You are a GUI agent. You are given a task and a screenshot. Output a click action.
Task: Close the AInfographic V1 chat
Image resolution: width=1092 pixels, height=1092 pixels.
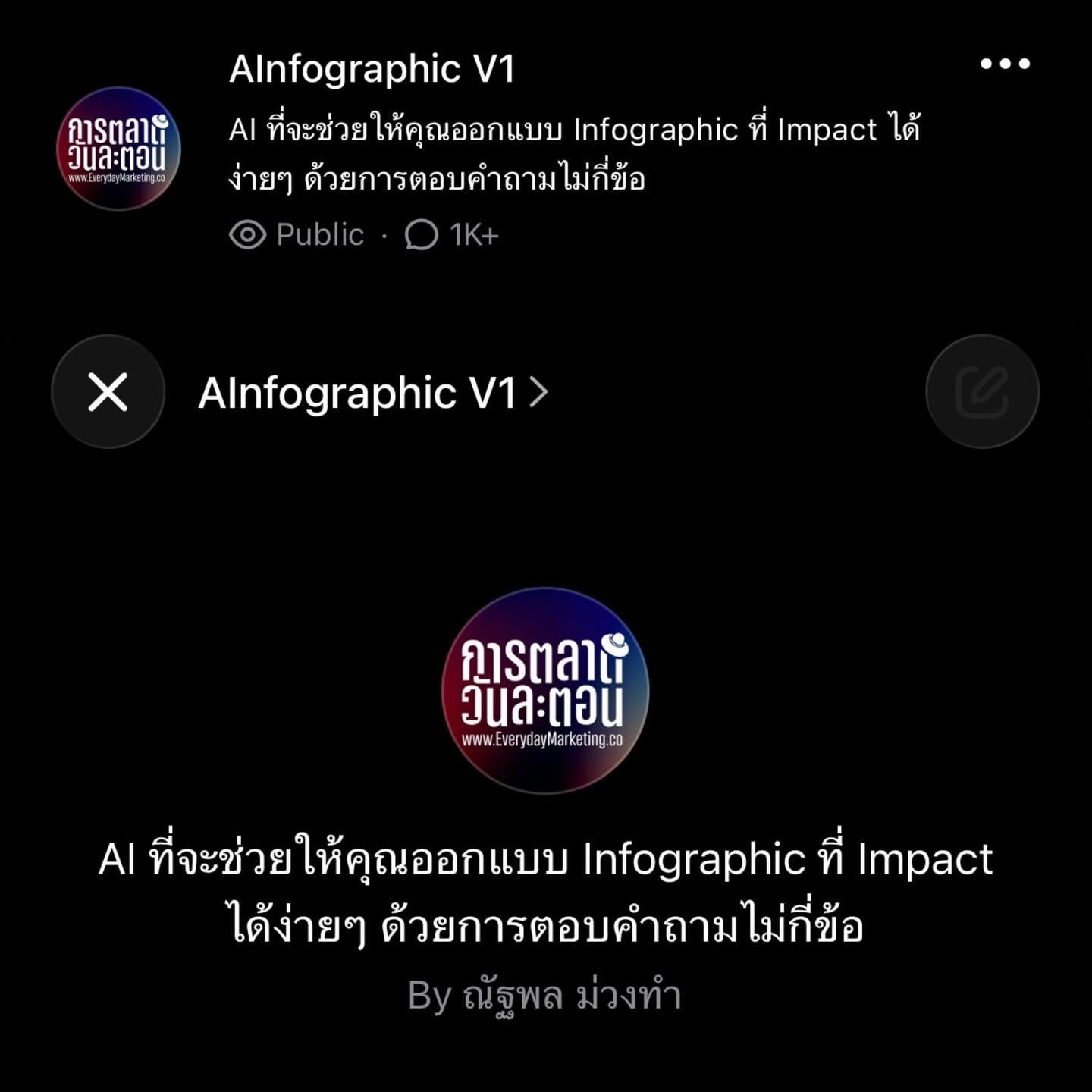108,392
